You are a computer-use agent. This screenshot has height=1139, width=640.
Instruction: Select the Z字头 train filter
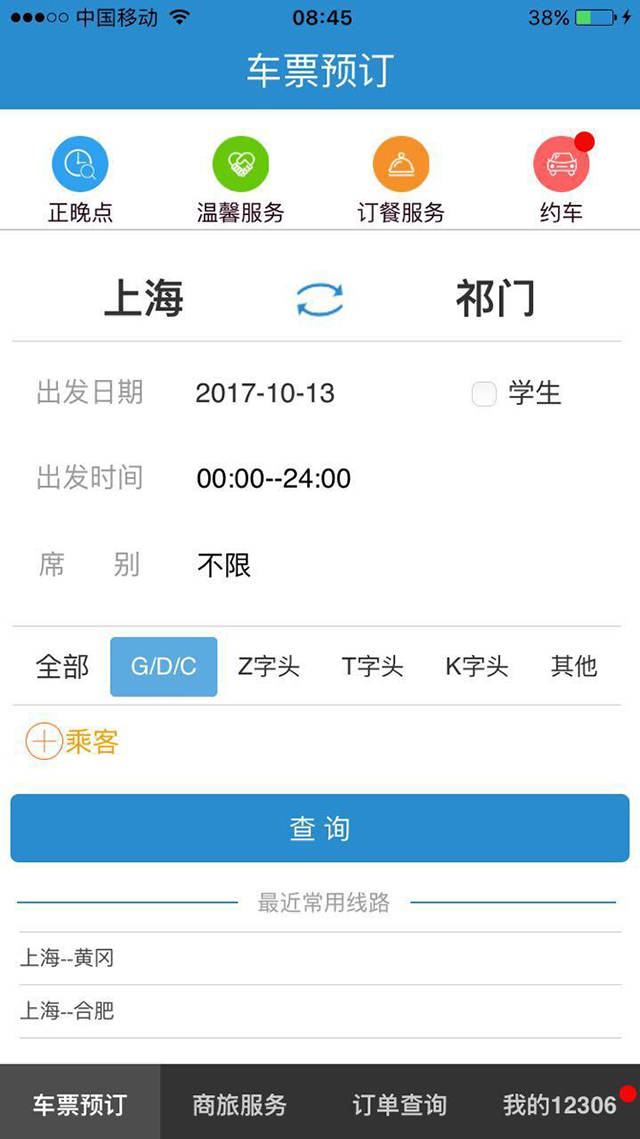268,667
